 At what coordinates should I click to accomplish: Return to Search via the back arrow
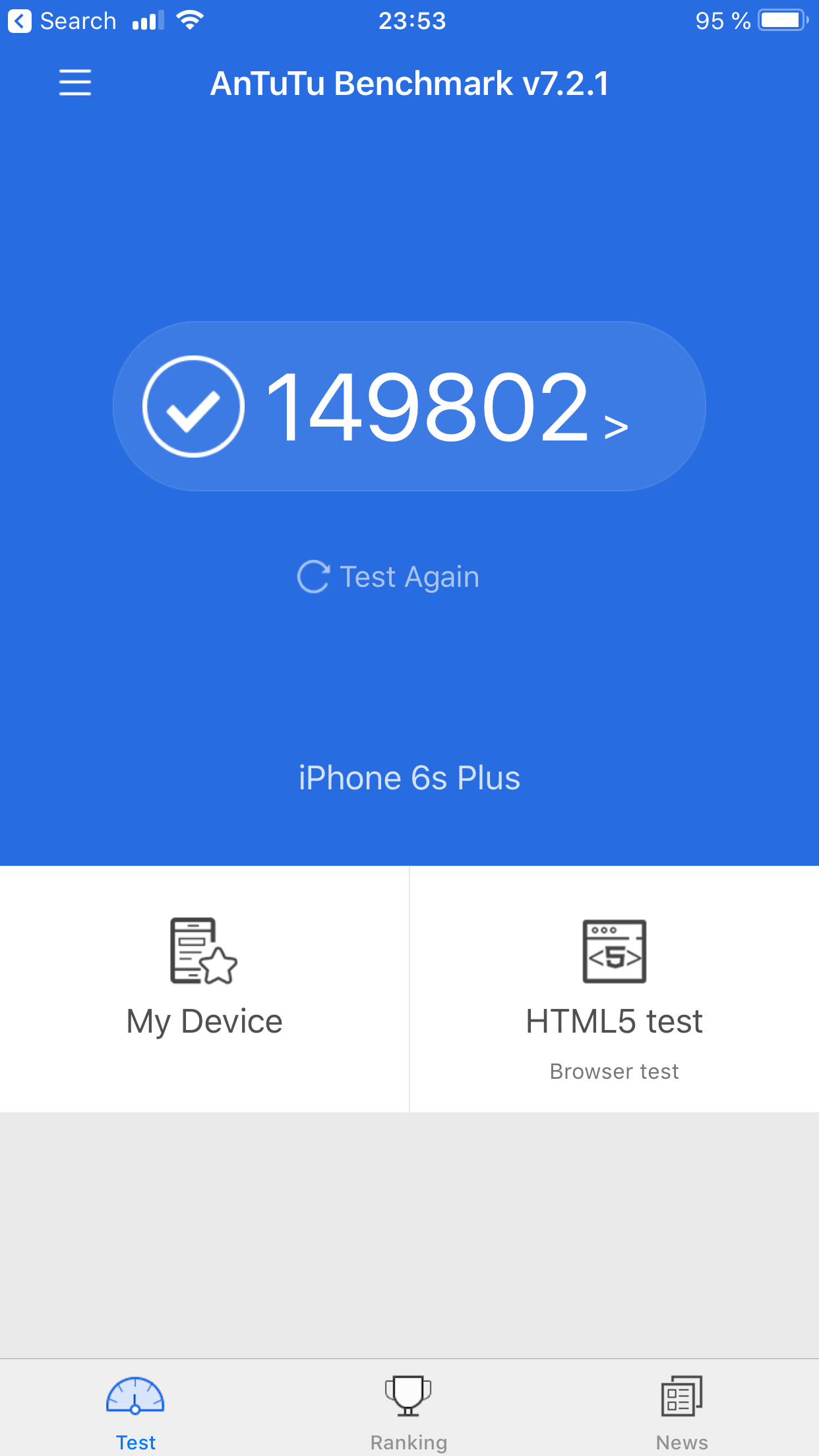(x=62, y=21)
